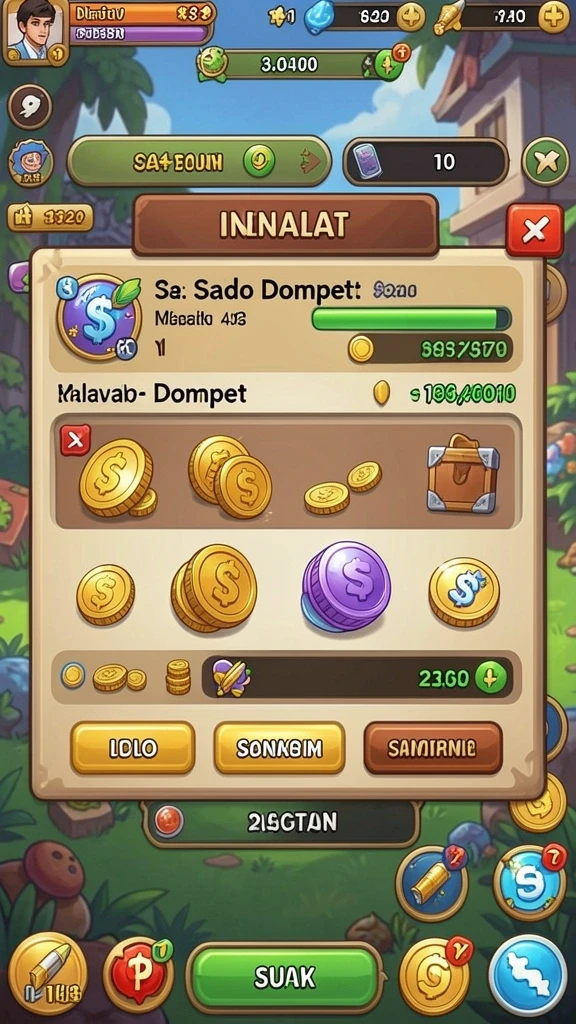
Task: Open the 2ISGTAN bar below the dialog
Action: coord(282,822)
